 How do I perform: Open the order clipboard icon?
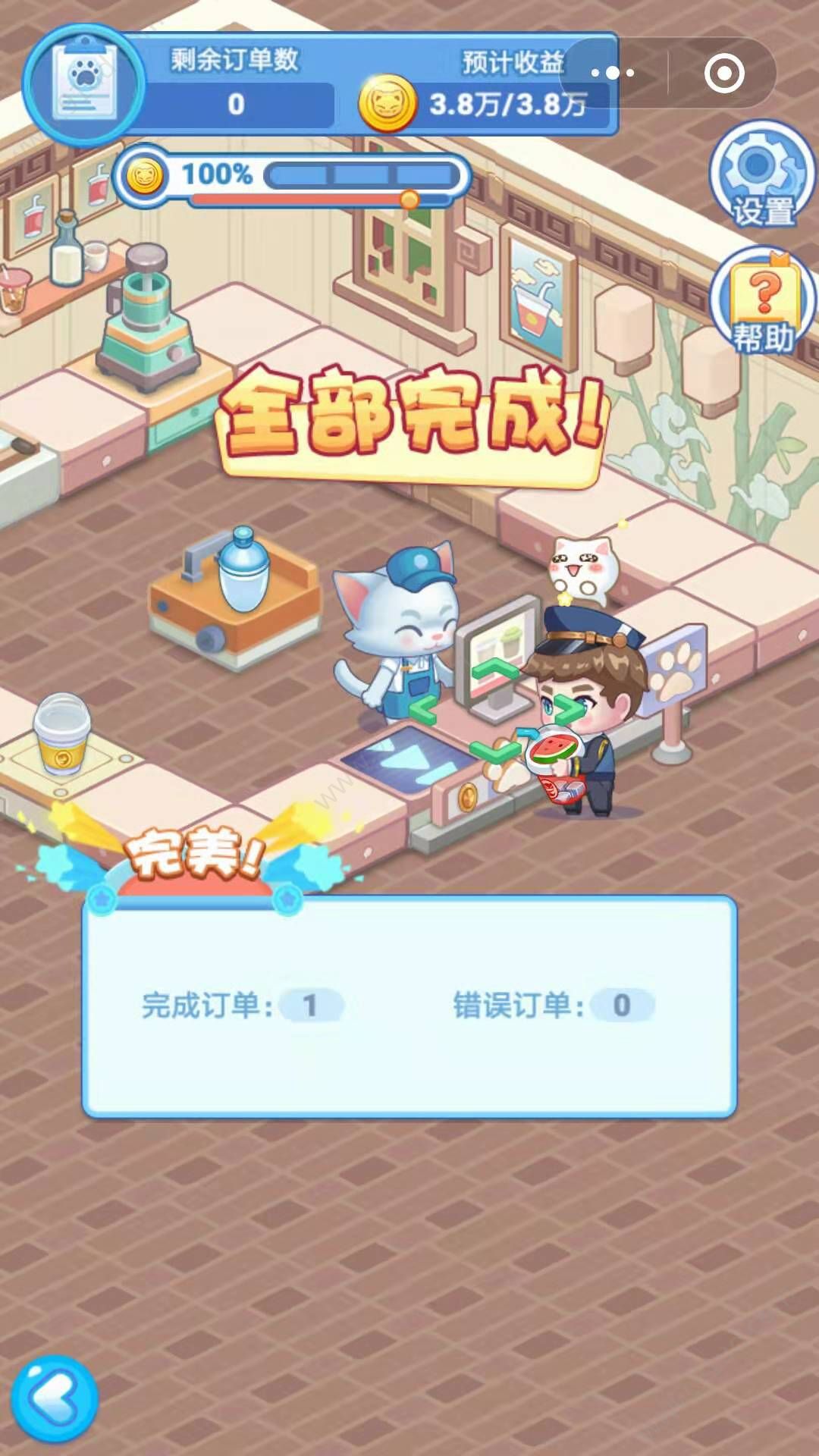point(85,83)
